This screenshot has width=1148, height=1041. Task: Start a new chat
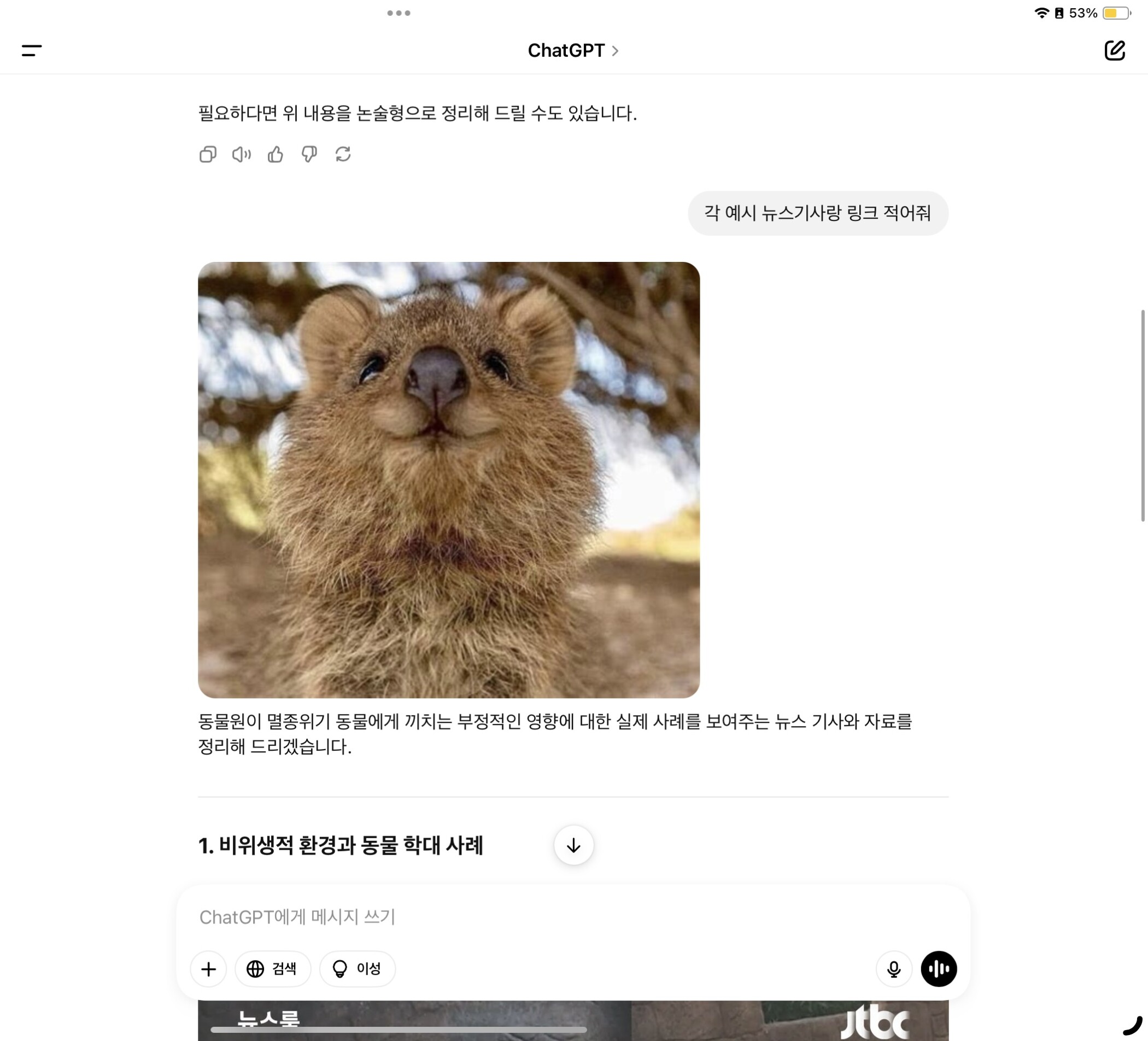(x=1114, y=51)
